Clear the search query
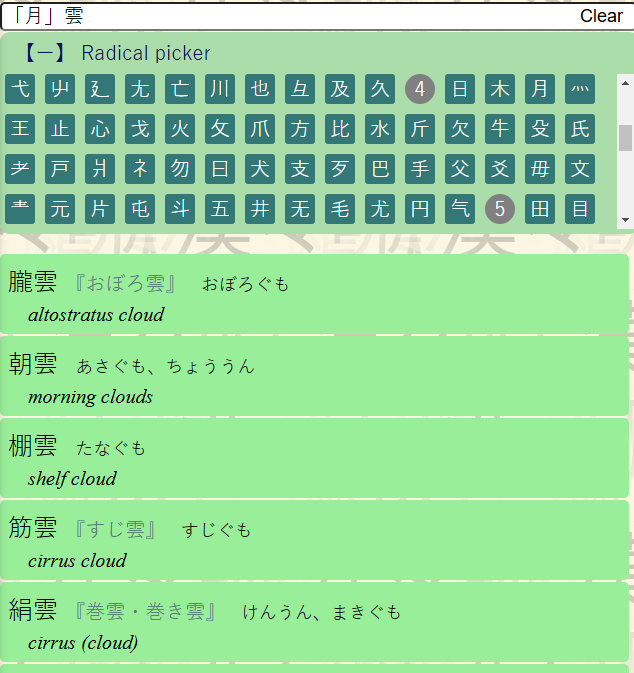This screenshot has height=673, width=634. [x=601, y=16]
